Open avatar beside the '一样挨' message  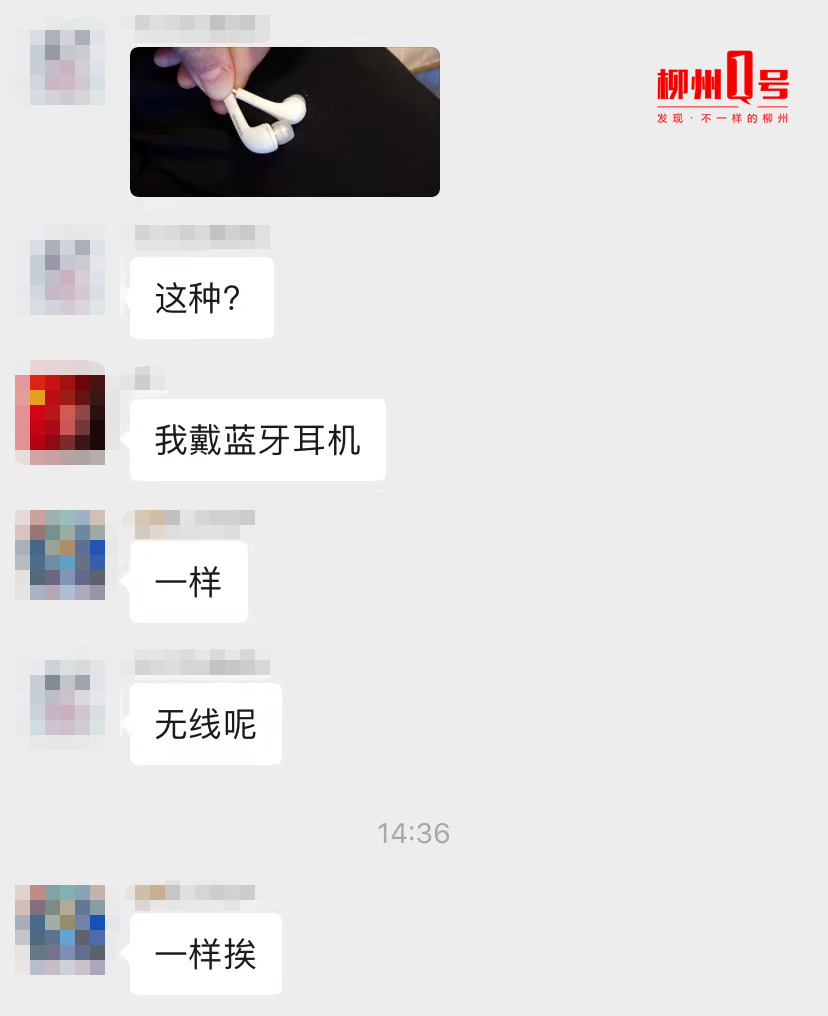pyautogui.click(x=60, y=929)
